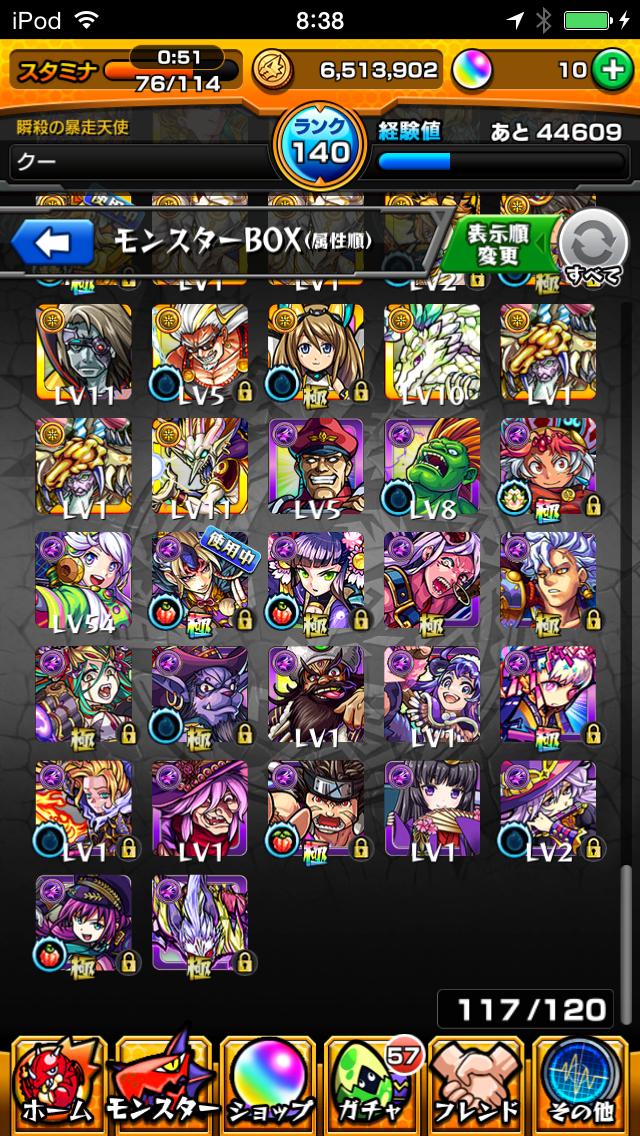Viewport: 640px width, 1136px height.
Task: Select the LV54 white-haired girl monster
Action: tap(84, 581)
